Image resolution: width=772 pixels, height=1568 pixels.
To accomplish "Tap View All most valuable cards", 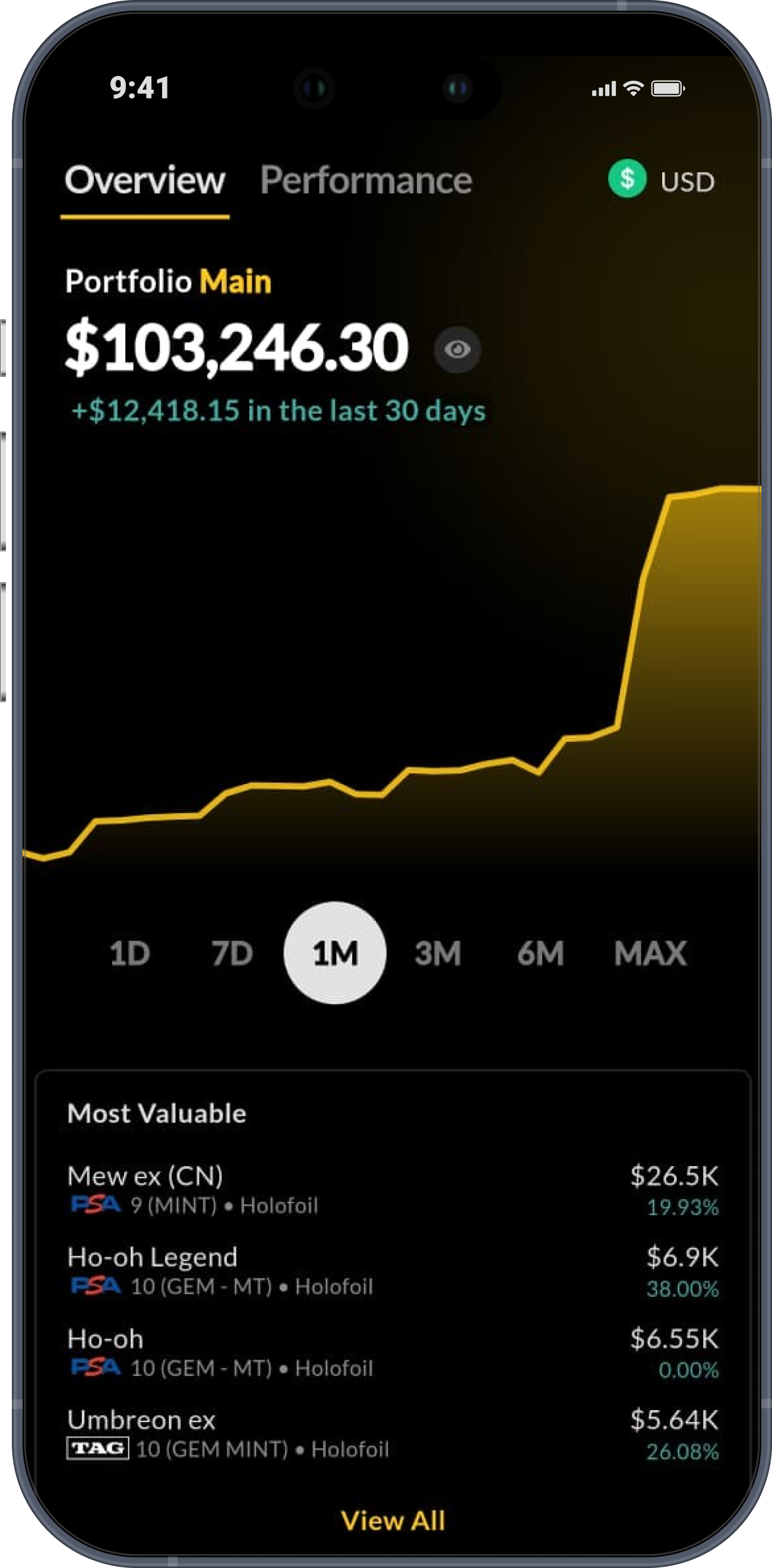I will 393,1521.
